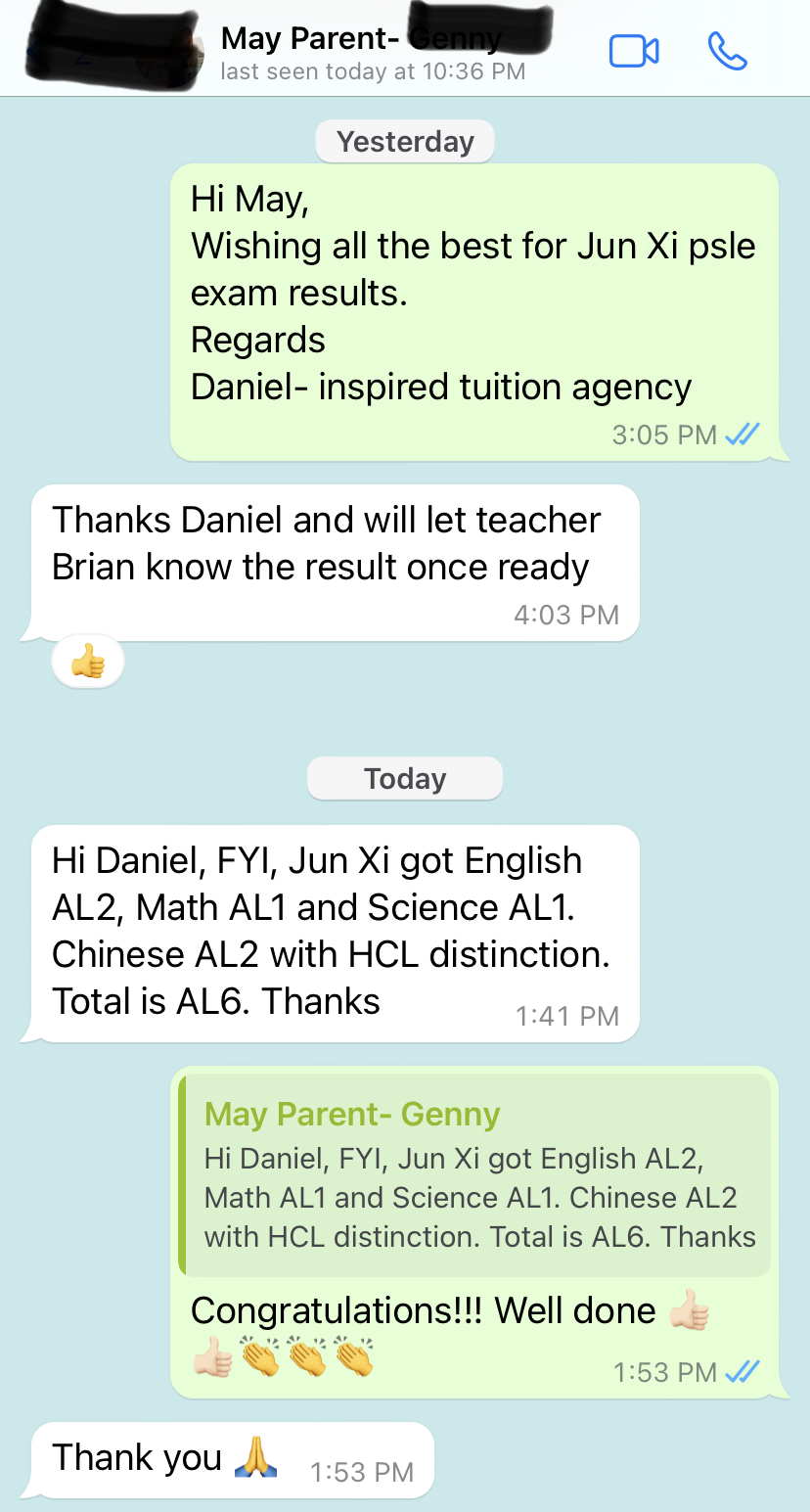Jump to the quoted message from May Parent- Genny

coord(475,1175)
